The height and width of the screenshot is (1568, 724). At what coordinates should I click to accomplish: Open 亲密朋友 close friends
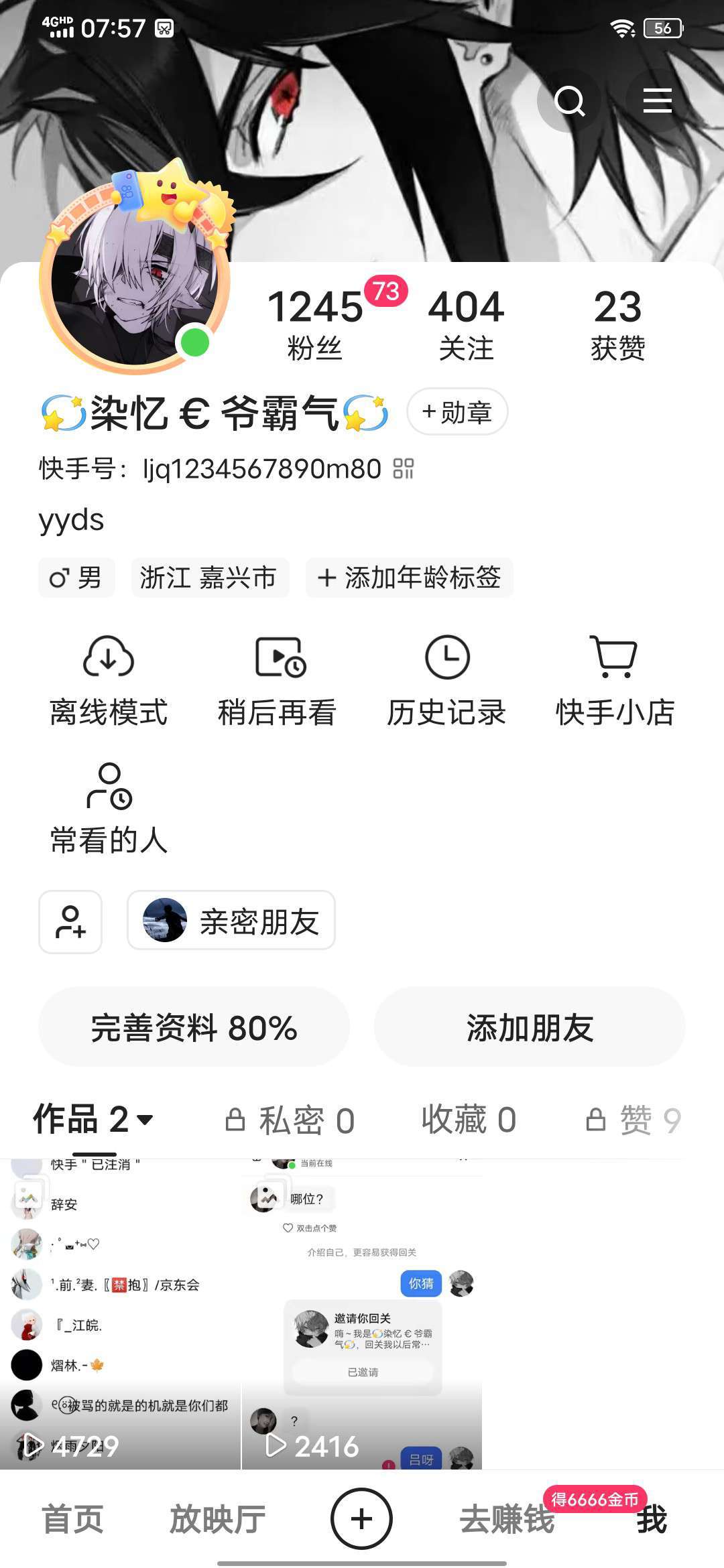point(231,921)
